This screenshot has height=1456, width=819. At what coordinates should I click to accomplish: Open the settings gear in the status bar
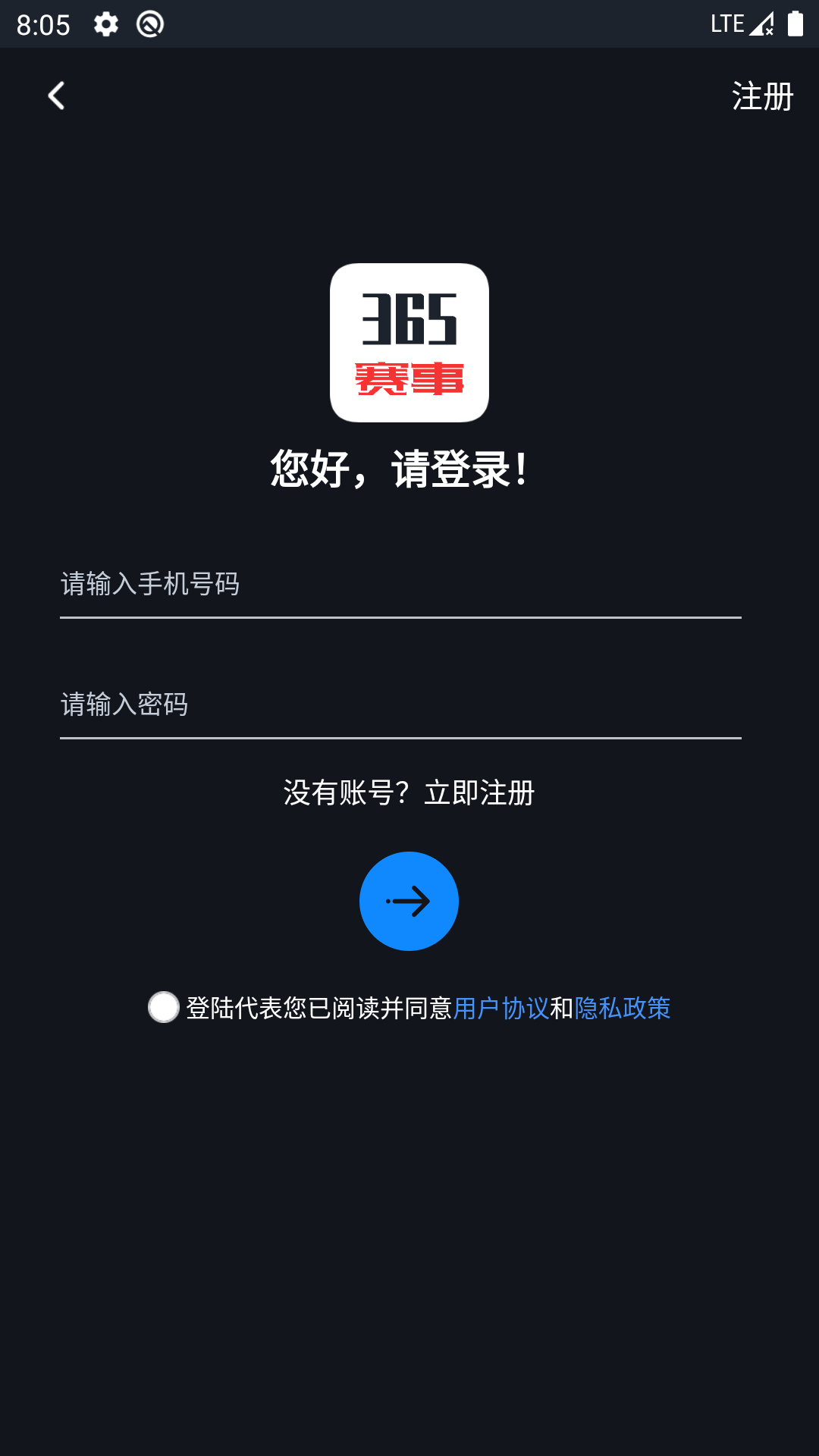click(x=106, y=24)
